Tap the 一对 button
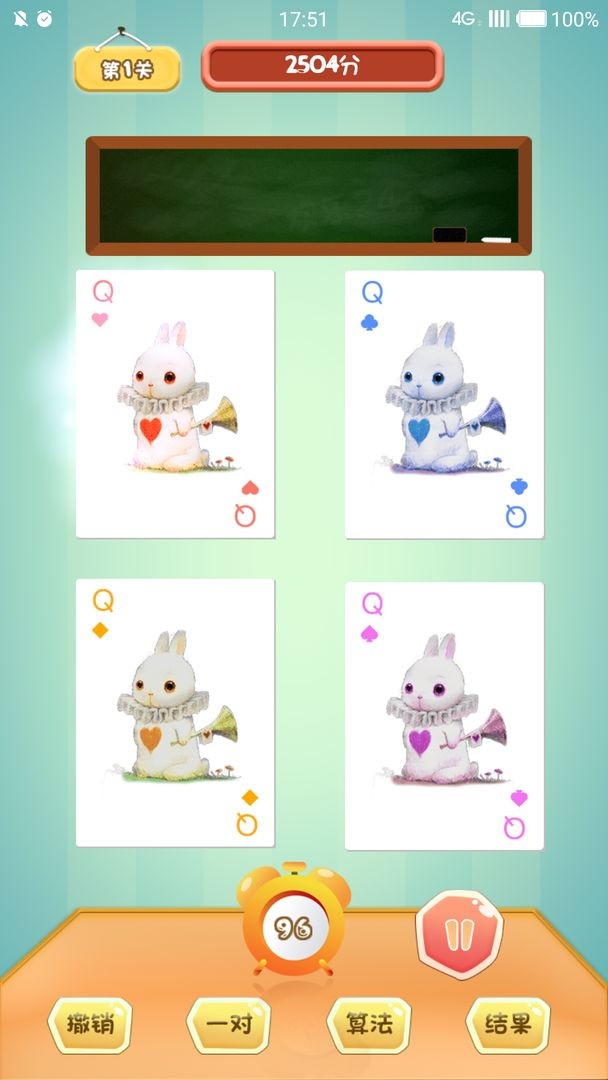Image resolution: width=608 pixels, height=1080 pixels. [229, 1025]
